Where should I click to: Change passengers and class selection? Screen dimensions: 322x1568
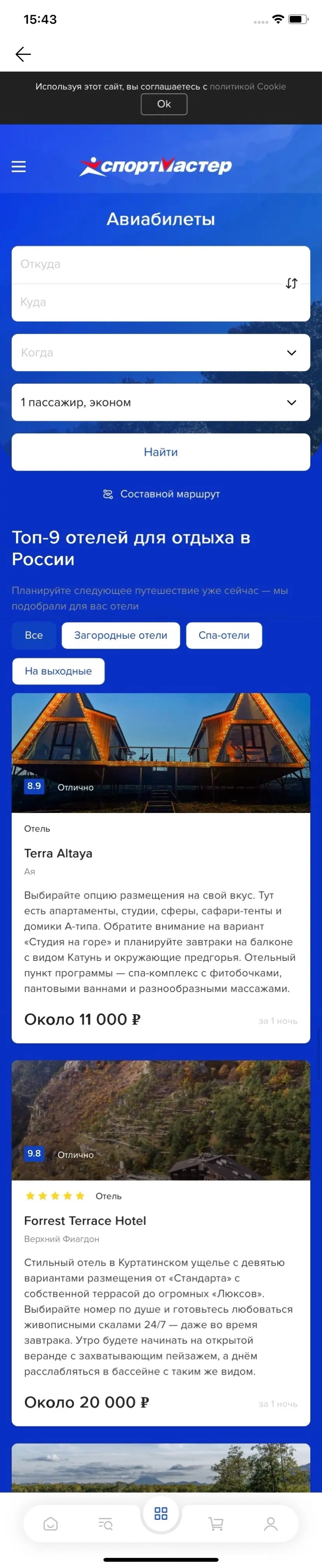pos(161,402)
